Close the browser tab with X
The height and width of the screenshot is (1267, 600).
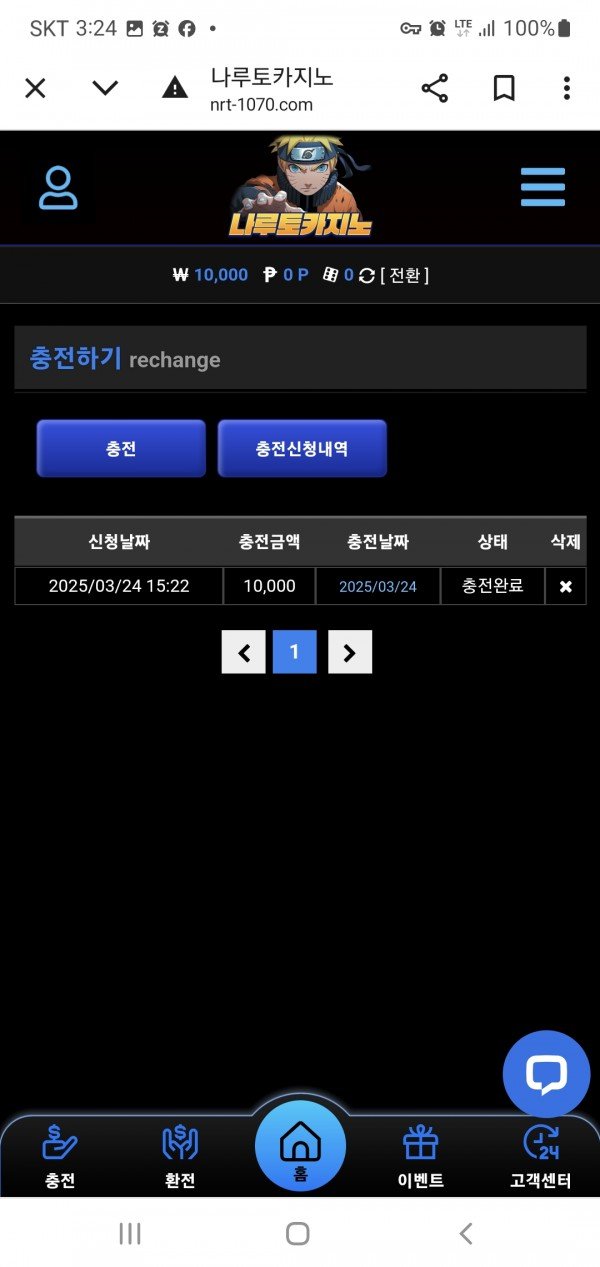pos(35,88)
